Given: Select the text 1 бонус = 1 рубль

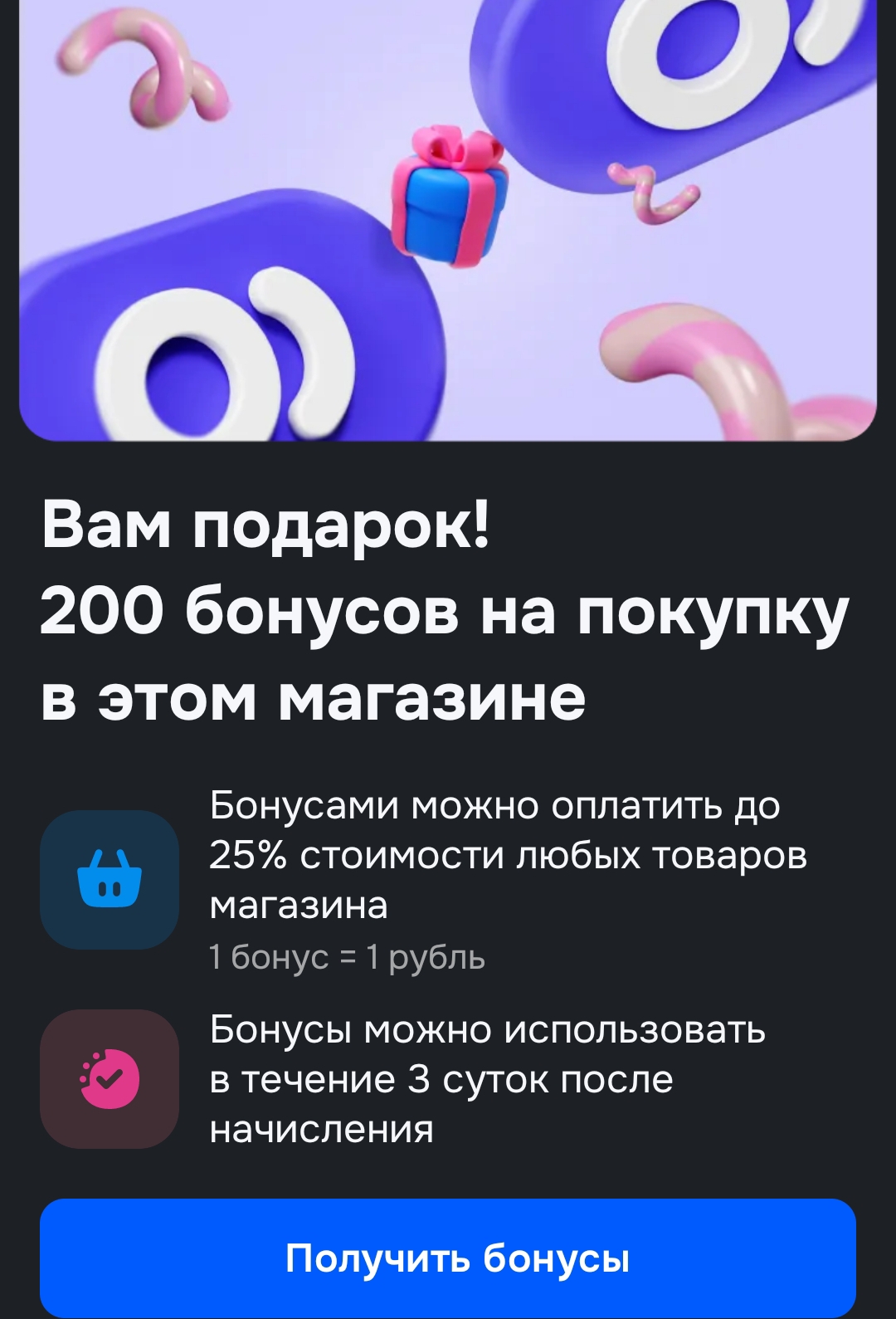Looking at the screenshot, I should pyautogui.click(x=348, y=959).
